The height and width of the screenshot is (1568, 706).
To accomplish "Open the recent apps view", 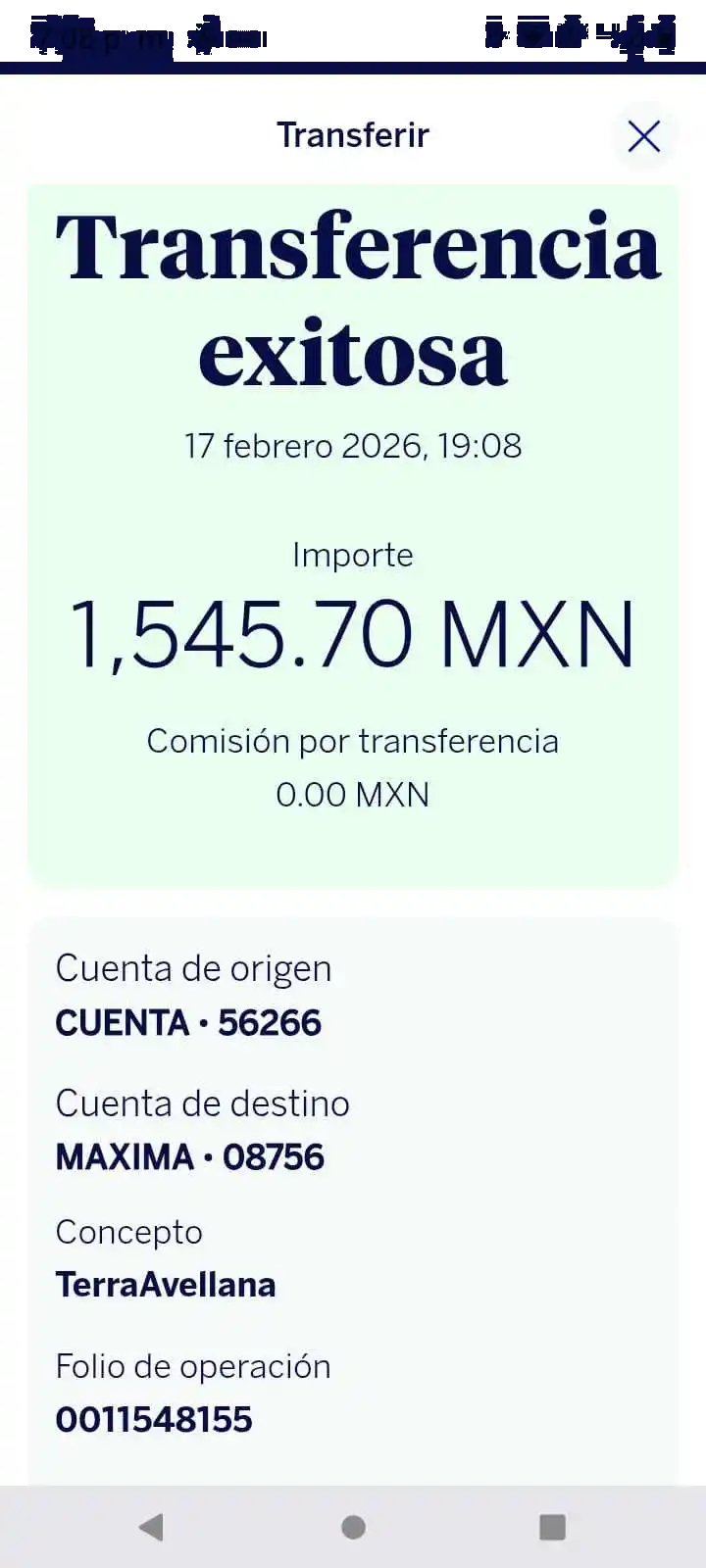I will (x=552, y=1526).
